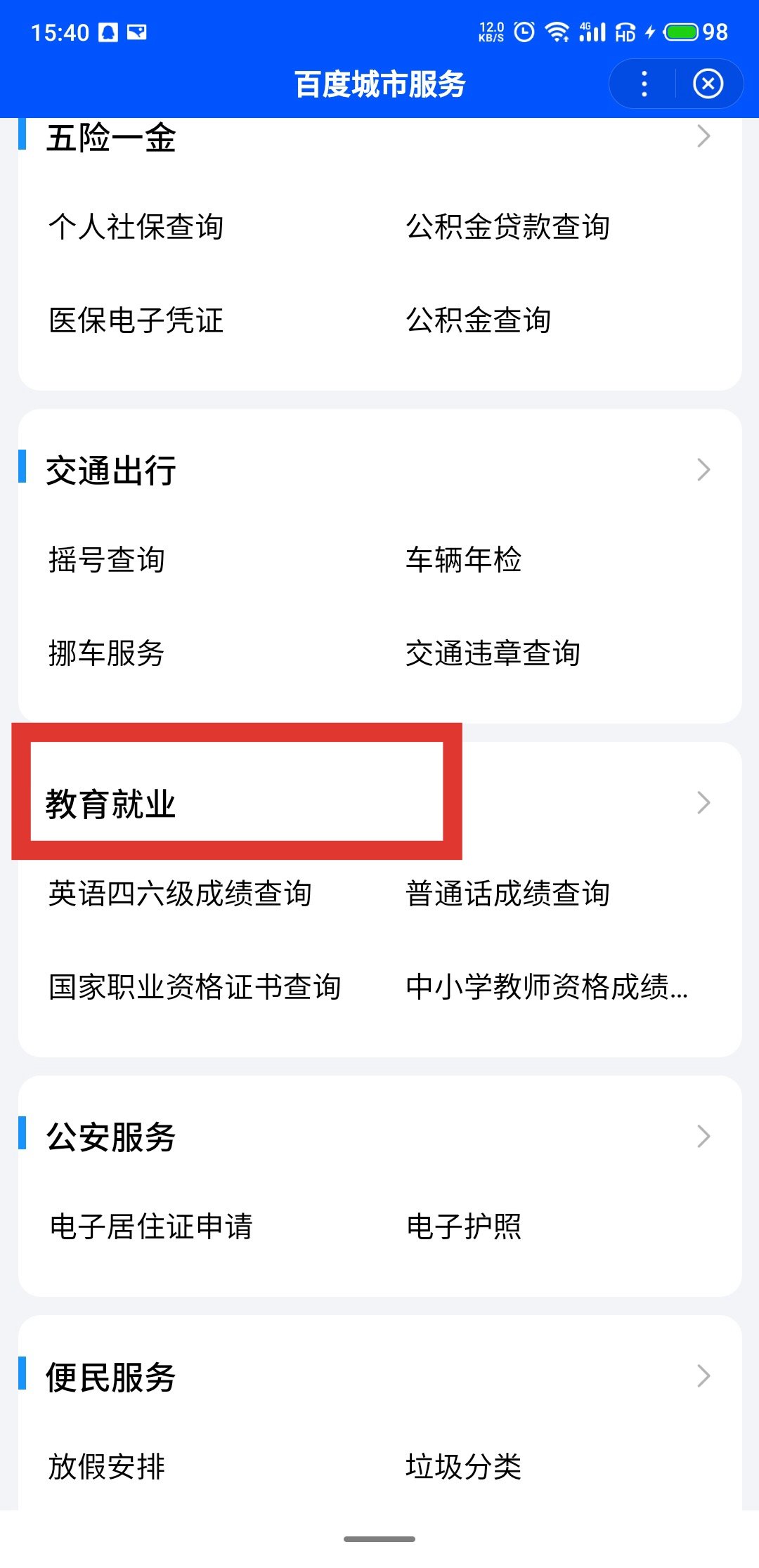Check 普通话成绩查询
This screenshot has width=759, height=1568.
pyautogui.click(x=507, y=894)
